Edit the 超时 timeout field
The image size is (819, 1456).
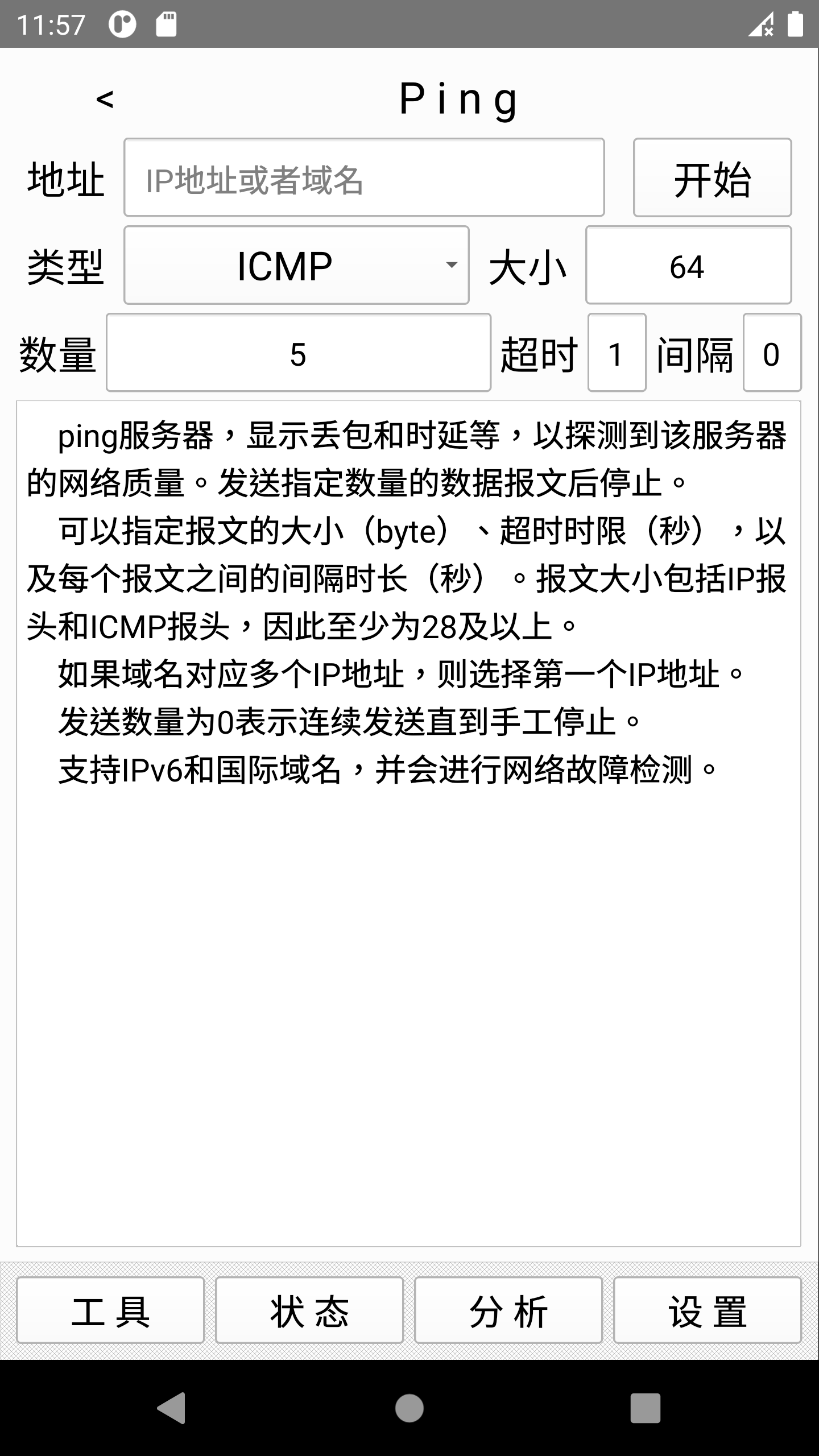coord(617,353)
